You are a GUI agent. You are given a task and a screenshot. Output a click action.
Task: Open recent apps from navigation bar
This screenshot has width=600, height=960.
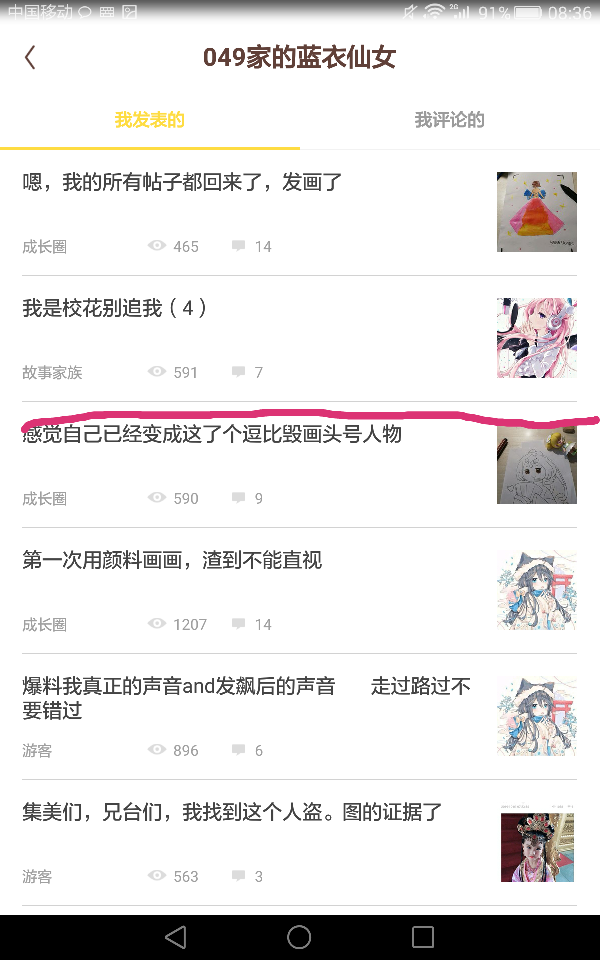pyautogui.click(x=423, y=937)
